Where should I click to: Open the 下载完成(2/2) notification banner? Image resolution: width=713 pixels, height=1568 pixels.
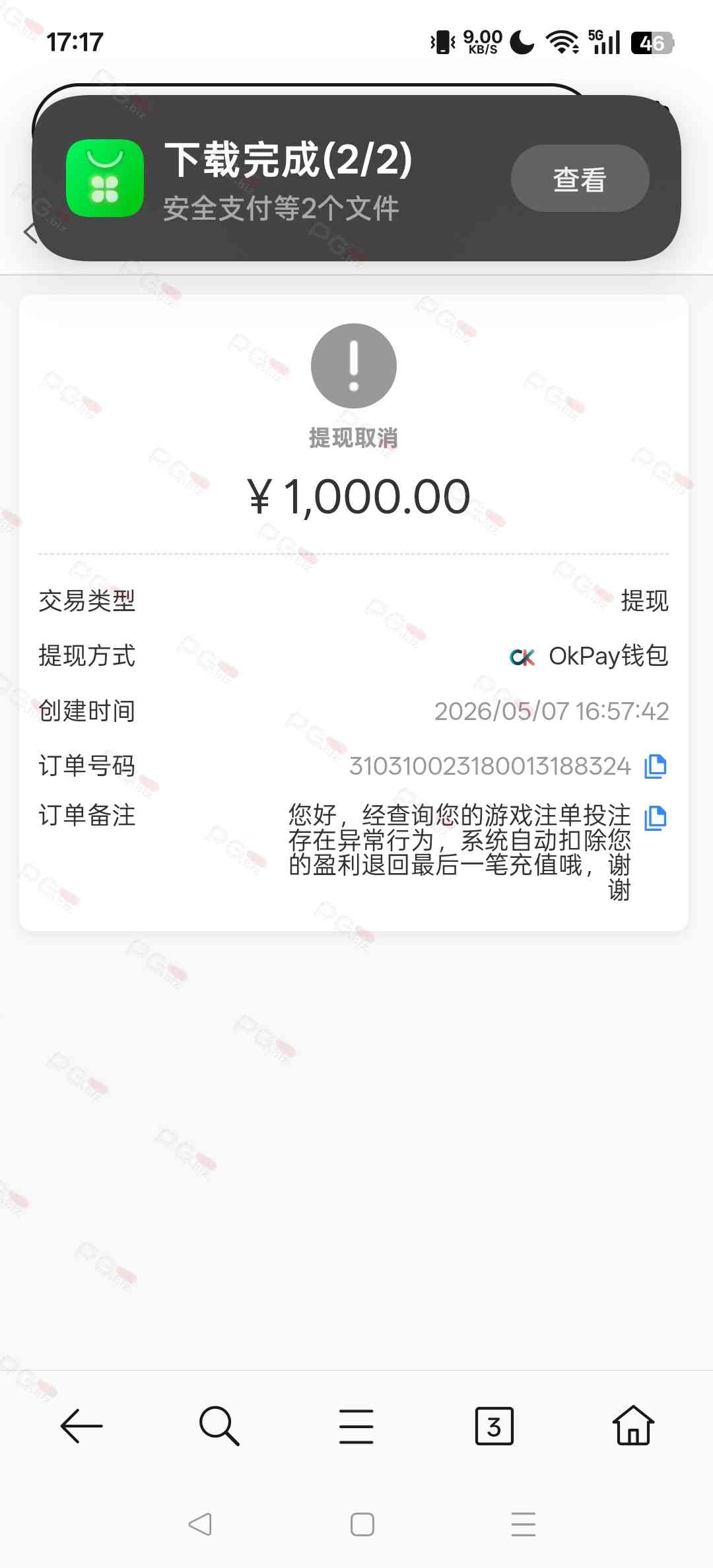356,178
